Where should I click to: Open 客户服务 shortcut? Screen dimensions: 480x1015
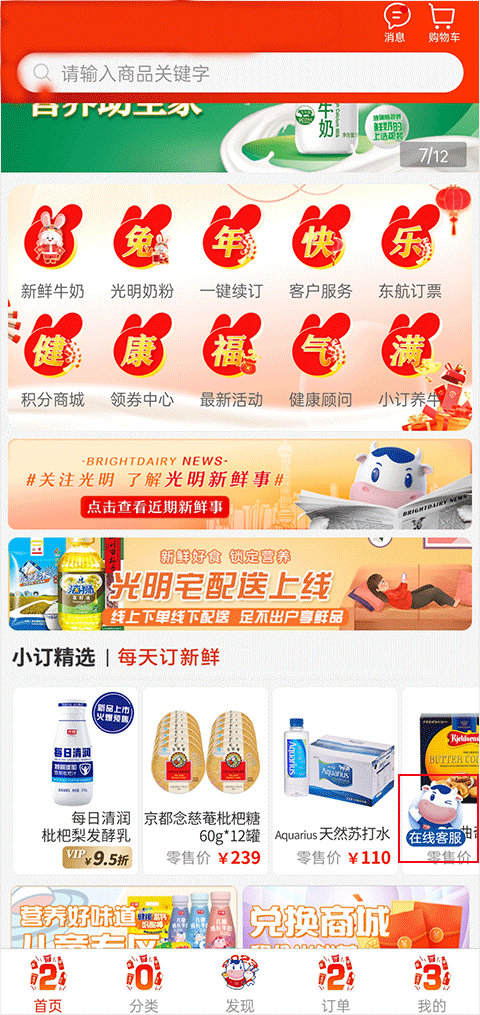tap(321, 251)
